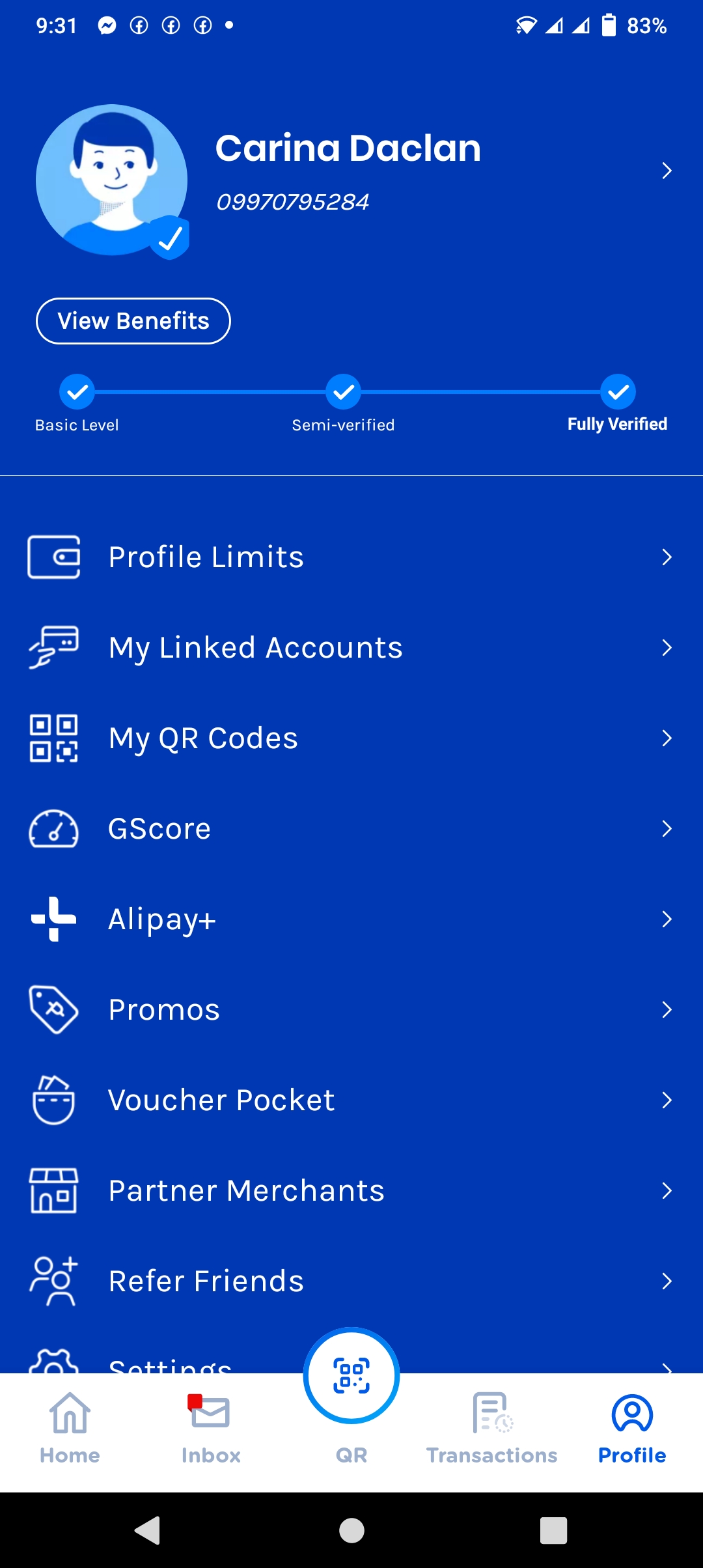Viewport: 703px width, 1568px height.
Task: Open My QR Codes
Action: pyautogui.click(x=351, y=738)
